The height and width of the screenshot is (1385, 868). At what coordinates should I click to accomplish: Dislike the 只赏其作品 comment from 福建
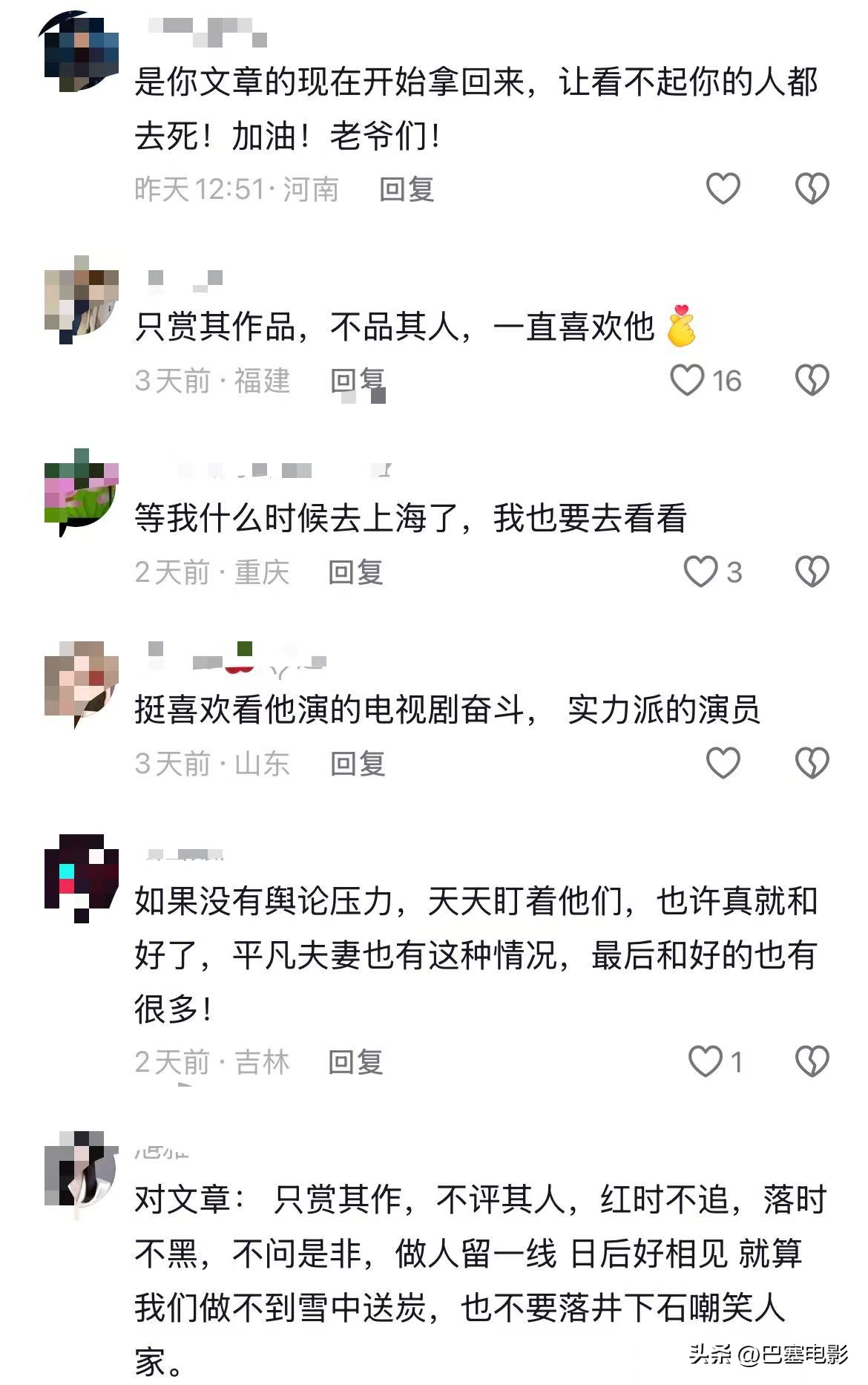[x=812, y=380]
